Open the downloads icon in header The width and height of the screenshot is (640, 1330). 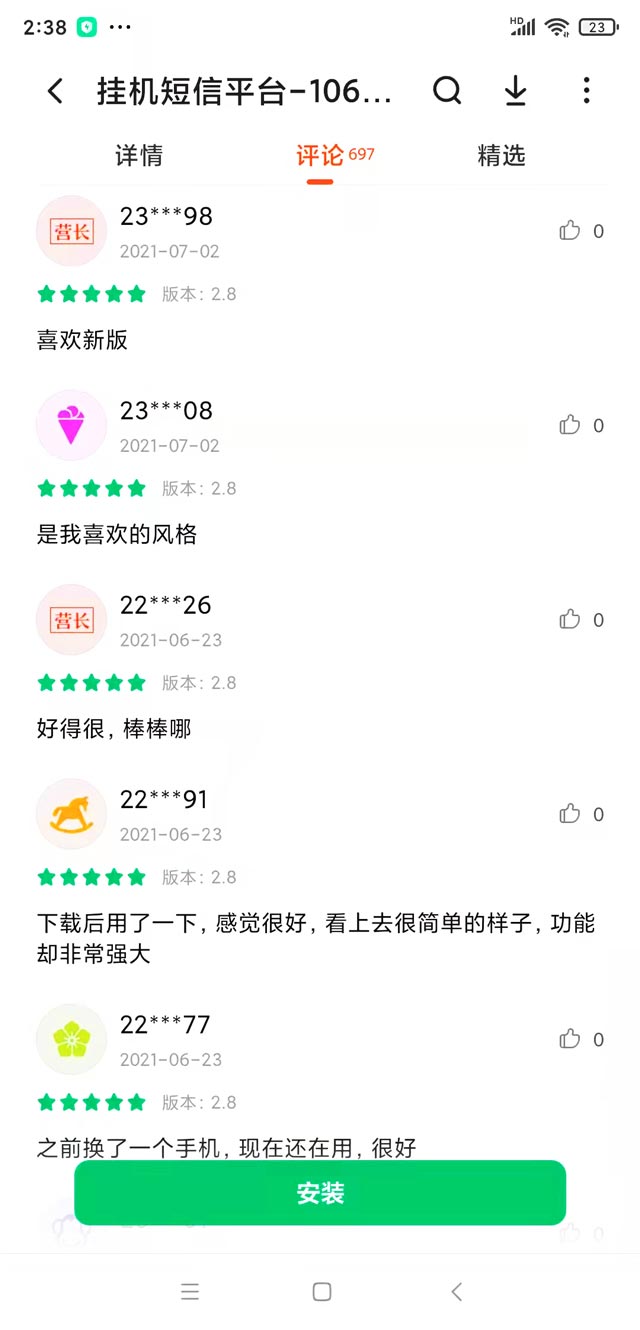[x=515, y=92]
